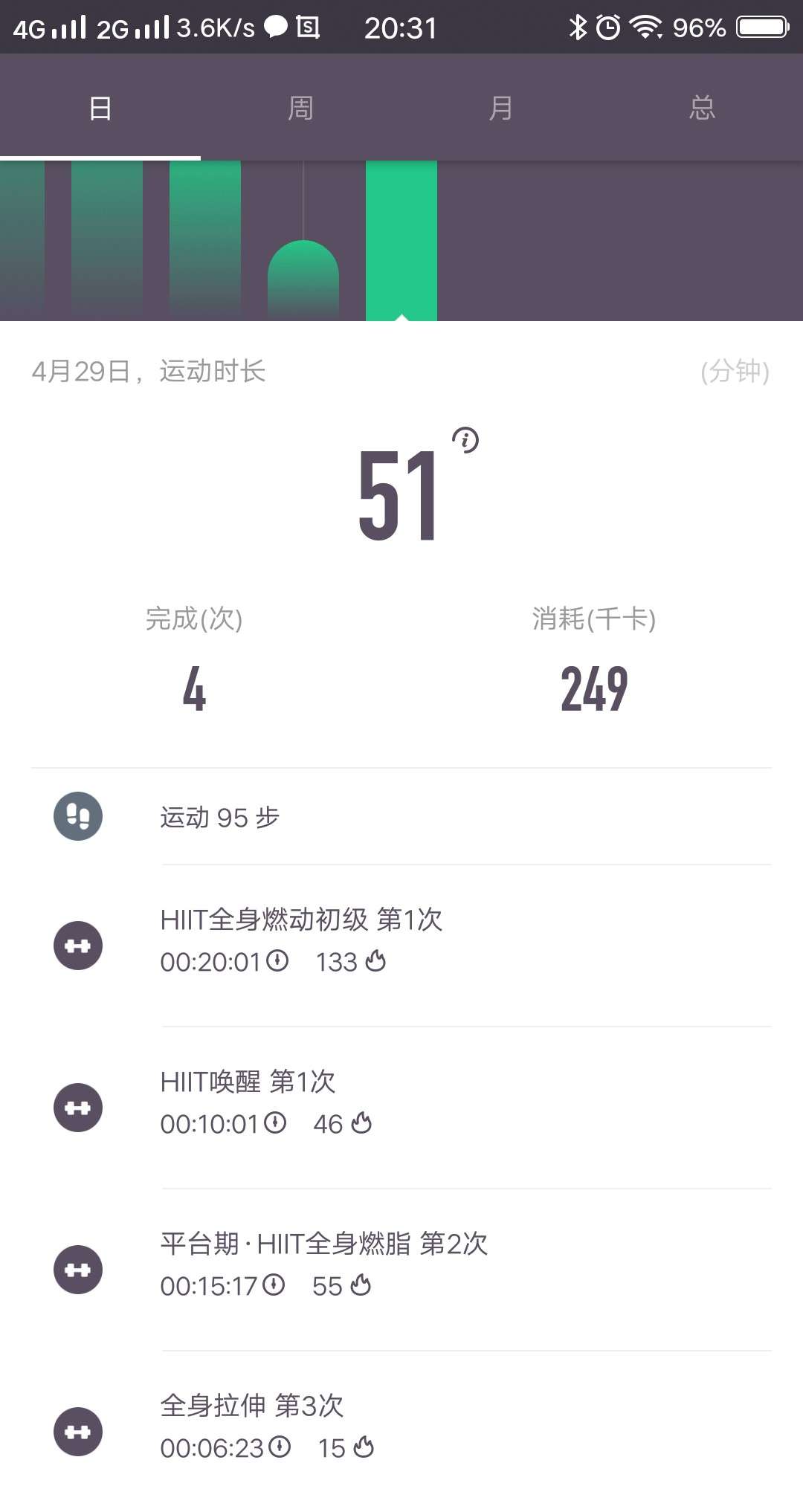Screen dimensions: 803x1512
Task: Click the dumbbell icon for HIIT全身燃动初级
Action: [77, 945]
